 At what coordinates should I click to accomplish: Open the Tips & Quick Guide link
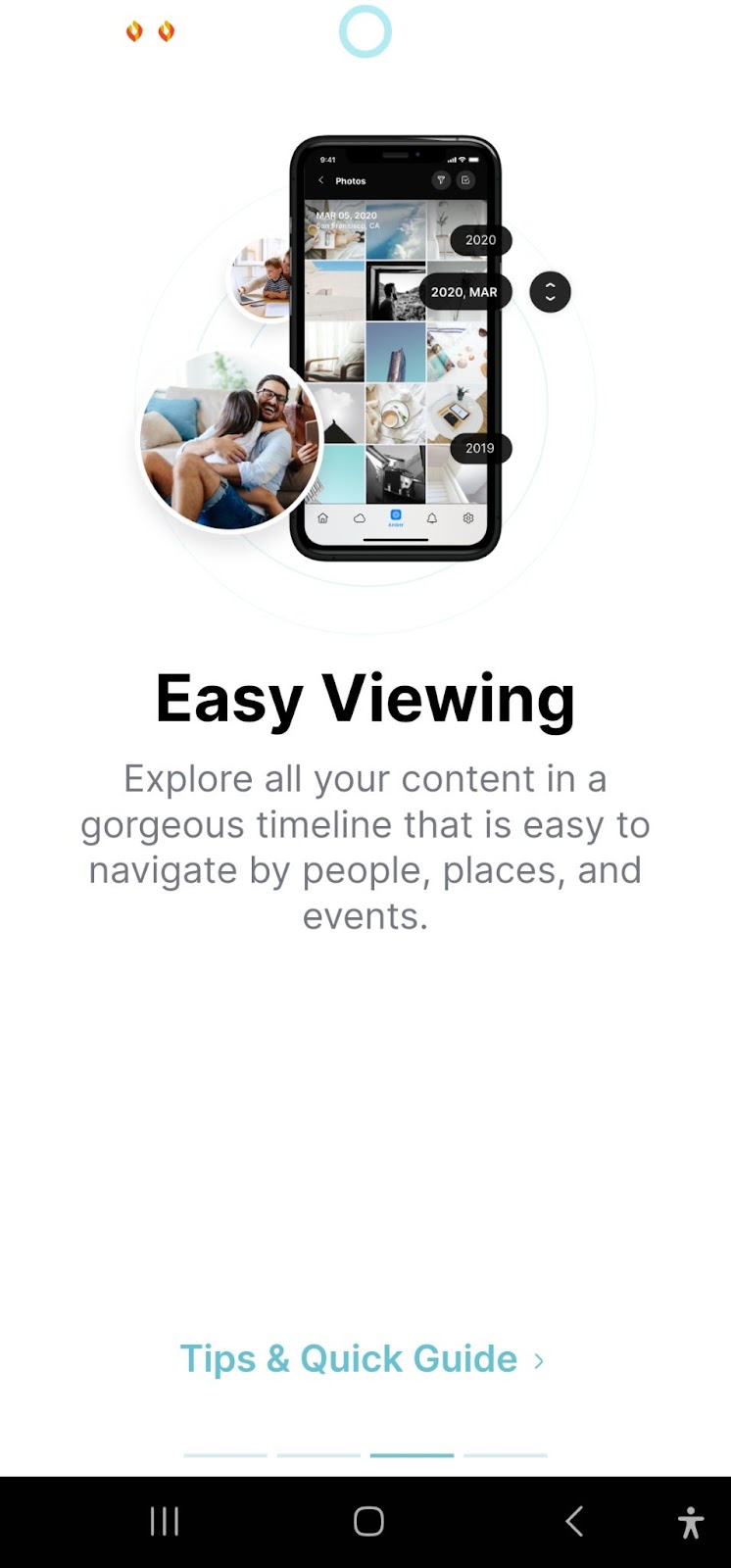(x=361, y=1359)
